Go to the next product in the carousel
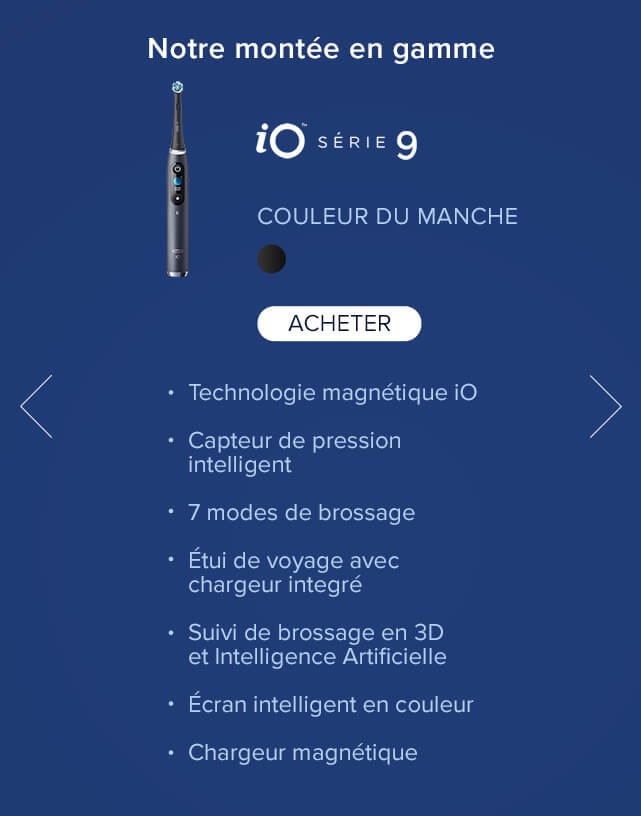641x816 pixels. click(x=605, y=406)
